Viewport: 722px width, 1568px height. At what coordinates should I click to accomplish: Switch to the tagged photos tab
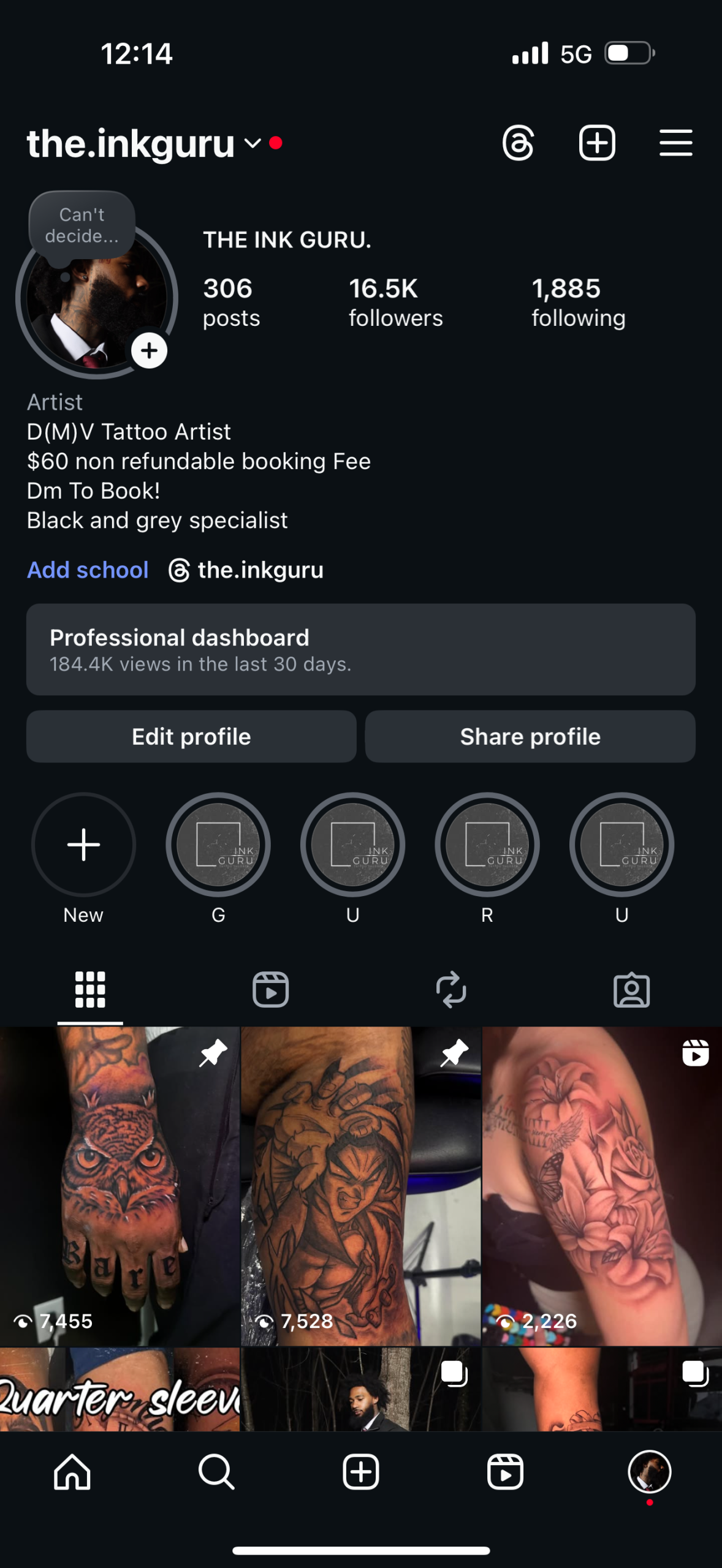coord(631,990)
